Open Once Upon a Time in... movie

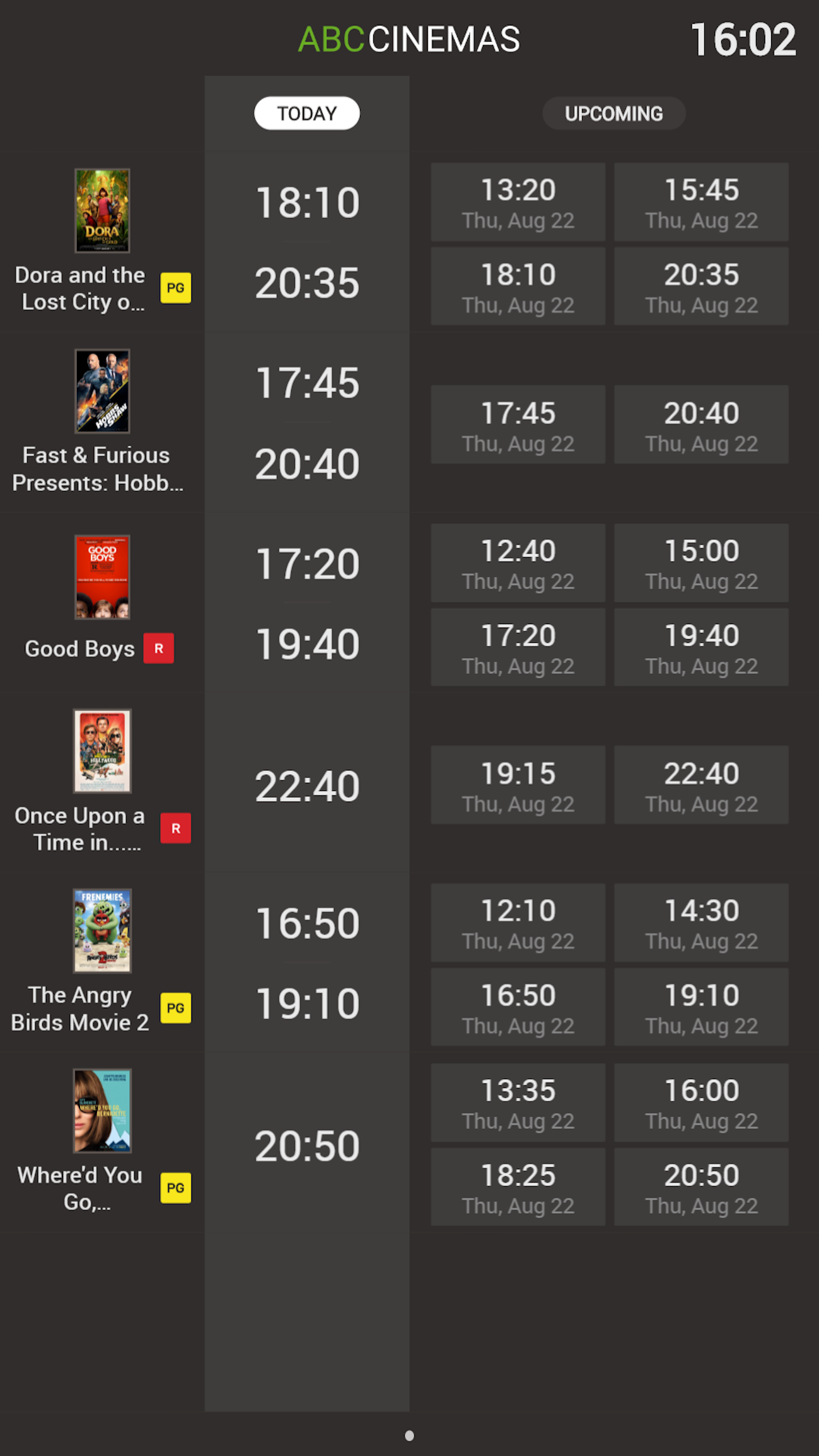coord(102,782)
